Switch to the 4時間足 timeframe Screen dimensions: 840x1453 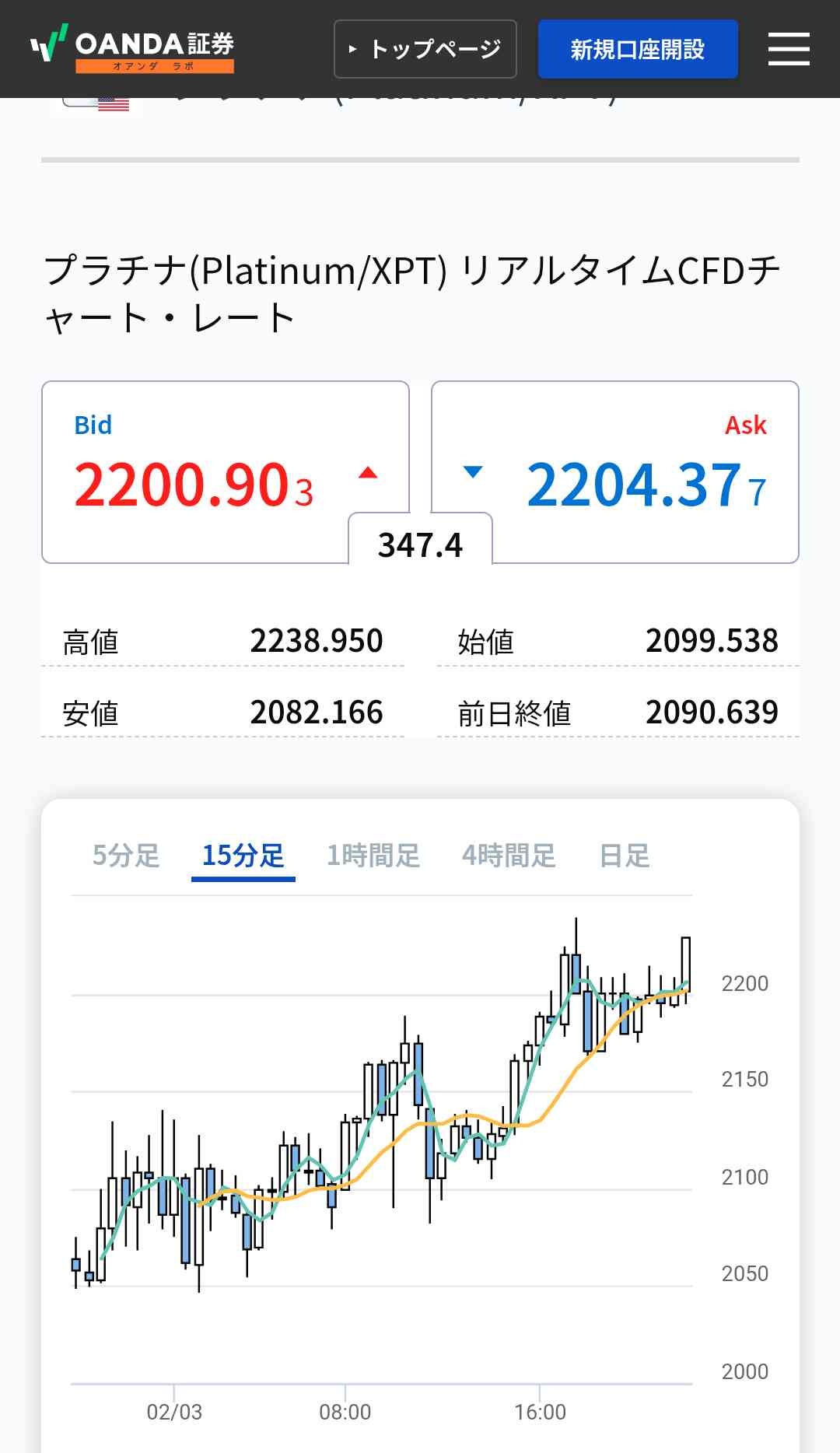pos(509,856)
